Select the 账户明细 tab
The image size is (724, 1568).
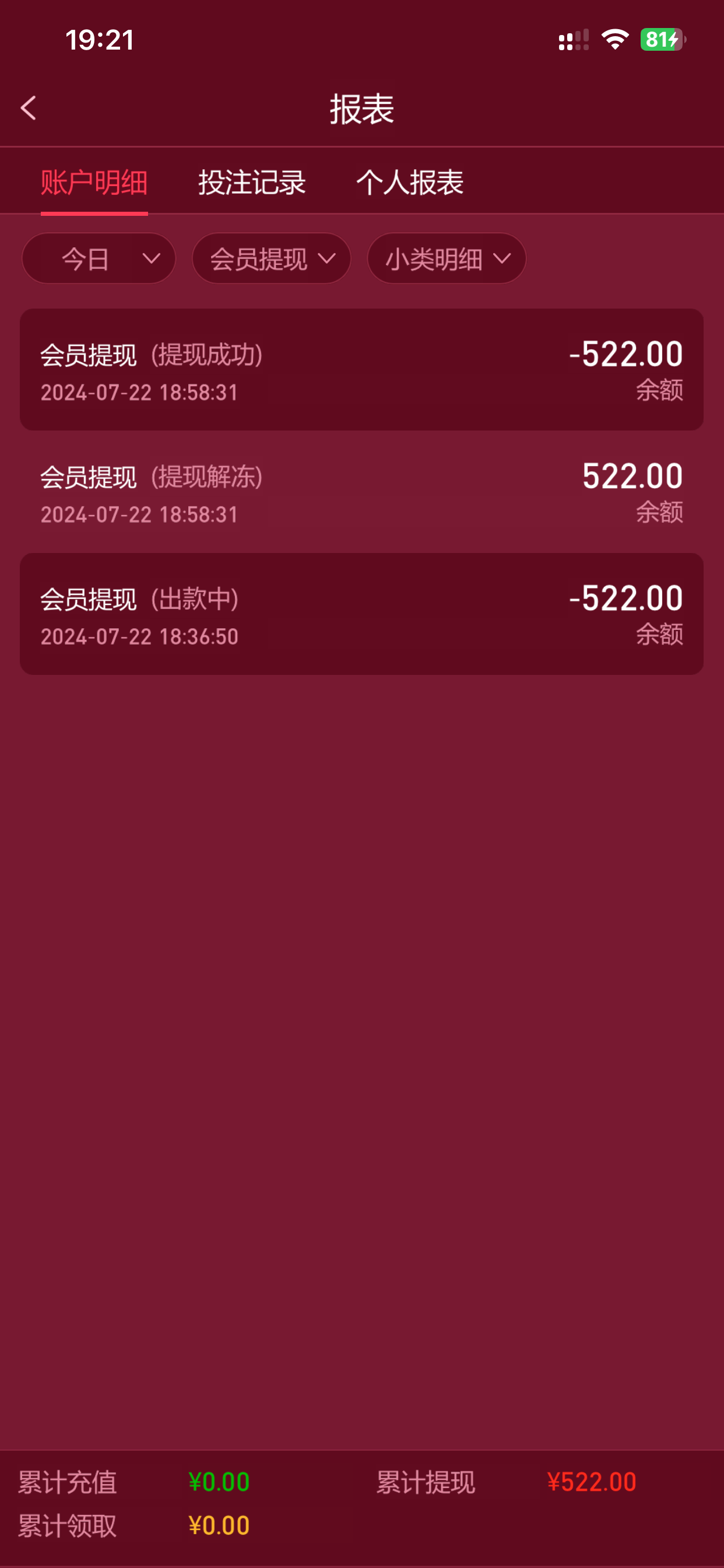coord(94,183)
